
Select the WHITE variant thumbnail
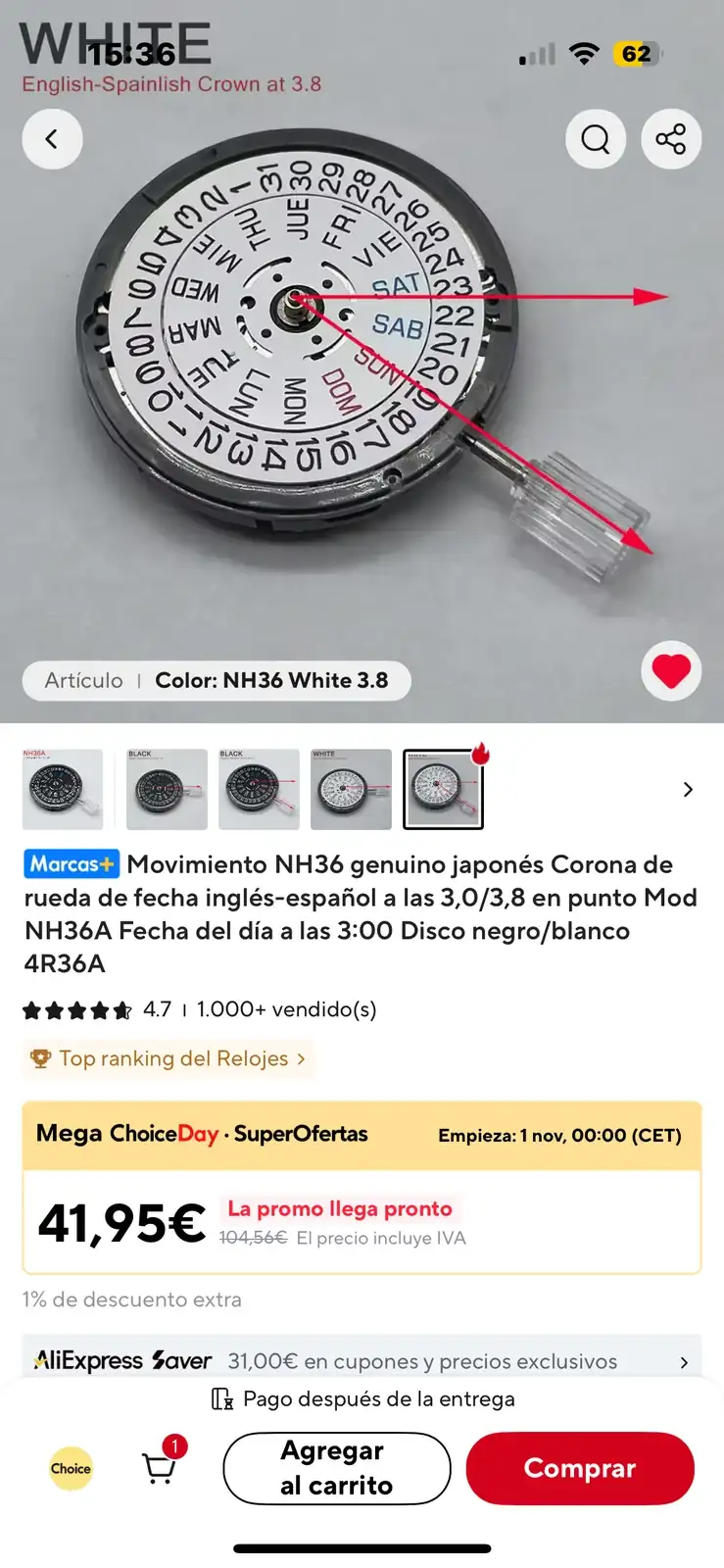click(351, 789)
